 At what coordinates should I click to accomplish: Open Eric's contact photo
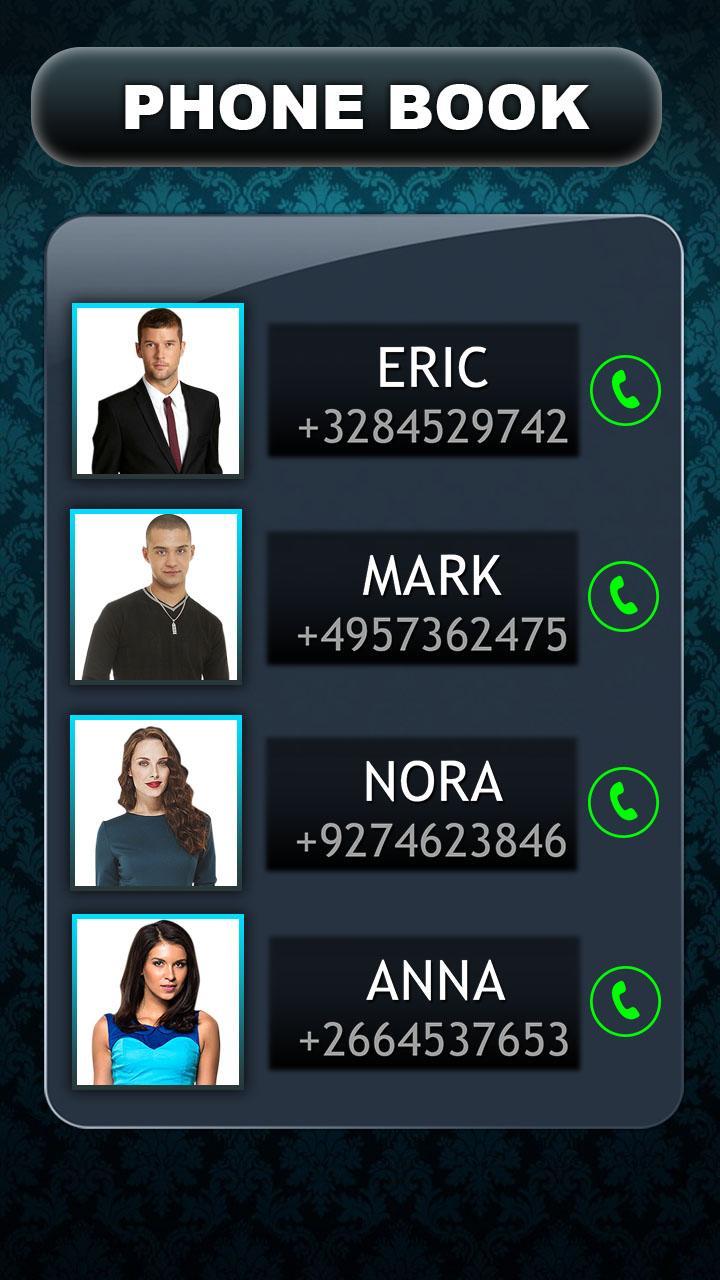tap(158, 390)
